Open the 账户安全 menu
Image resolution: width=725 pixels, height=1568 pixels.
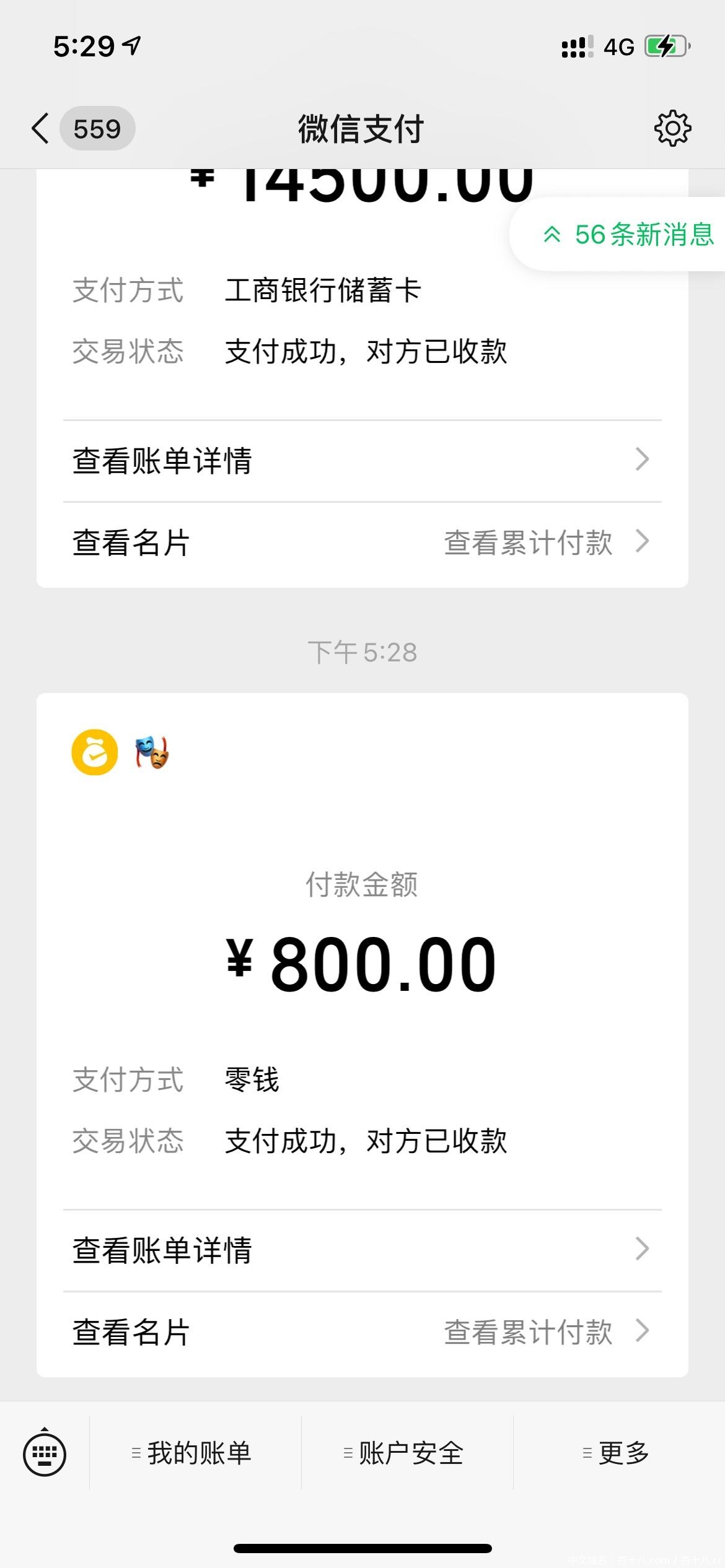click(x=404, y=1453)
